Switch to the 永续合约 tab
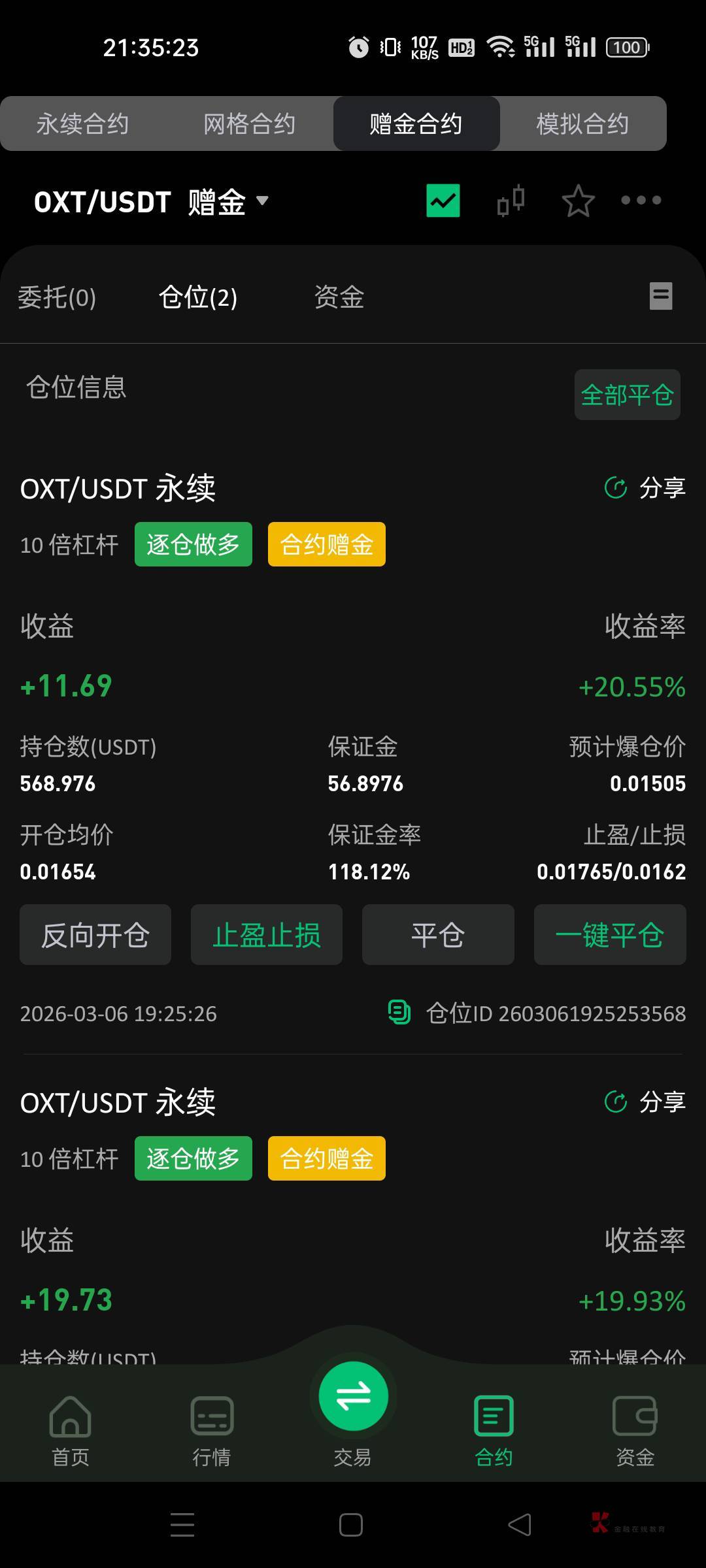Viewport: 706px width, 1568px height. pos(82,123)
